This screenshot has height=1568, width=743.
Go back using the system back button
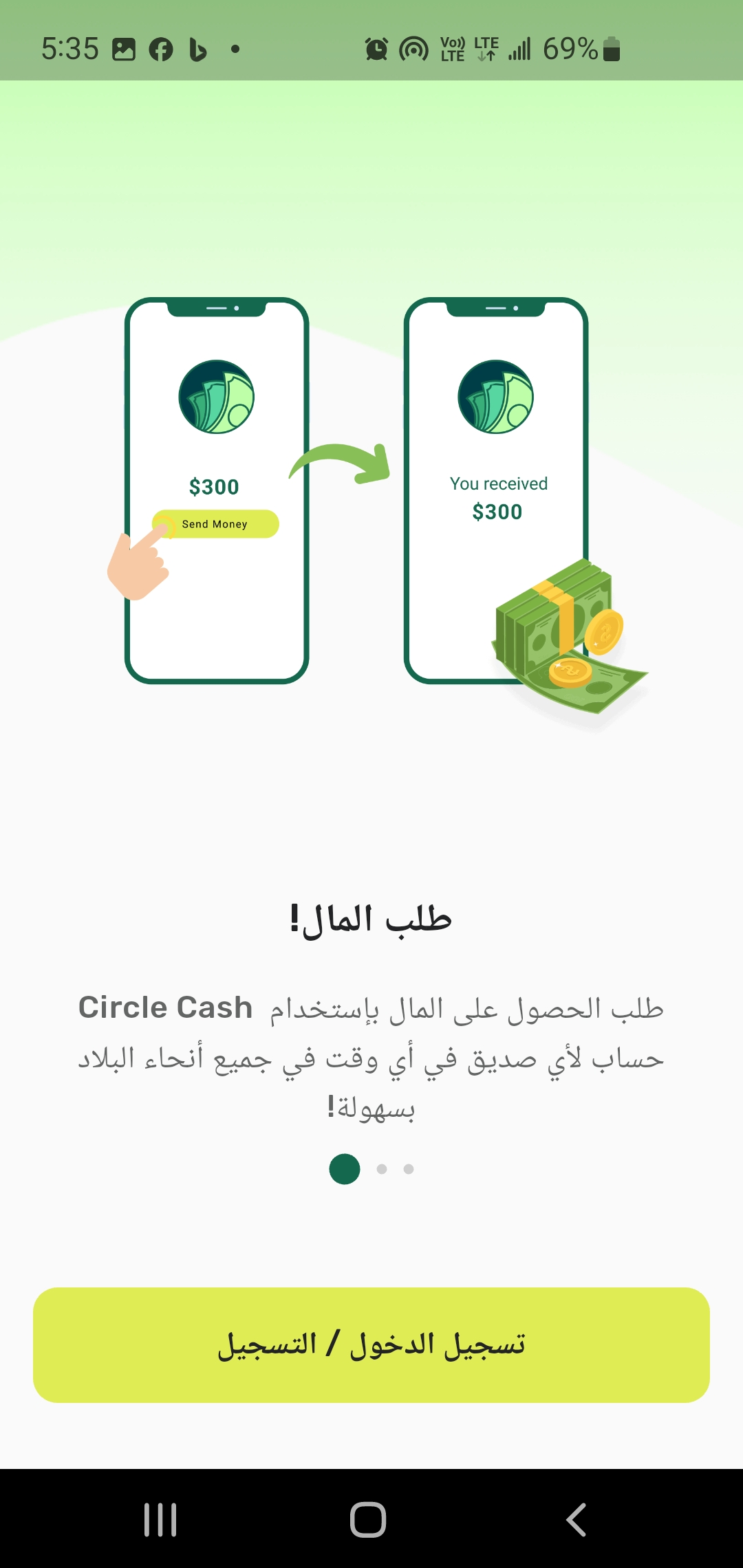pos(577,1520)
